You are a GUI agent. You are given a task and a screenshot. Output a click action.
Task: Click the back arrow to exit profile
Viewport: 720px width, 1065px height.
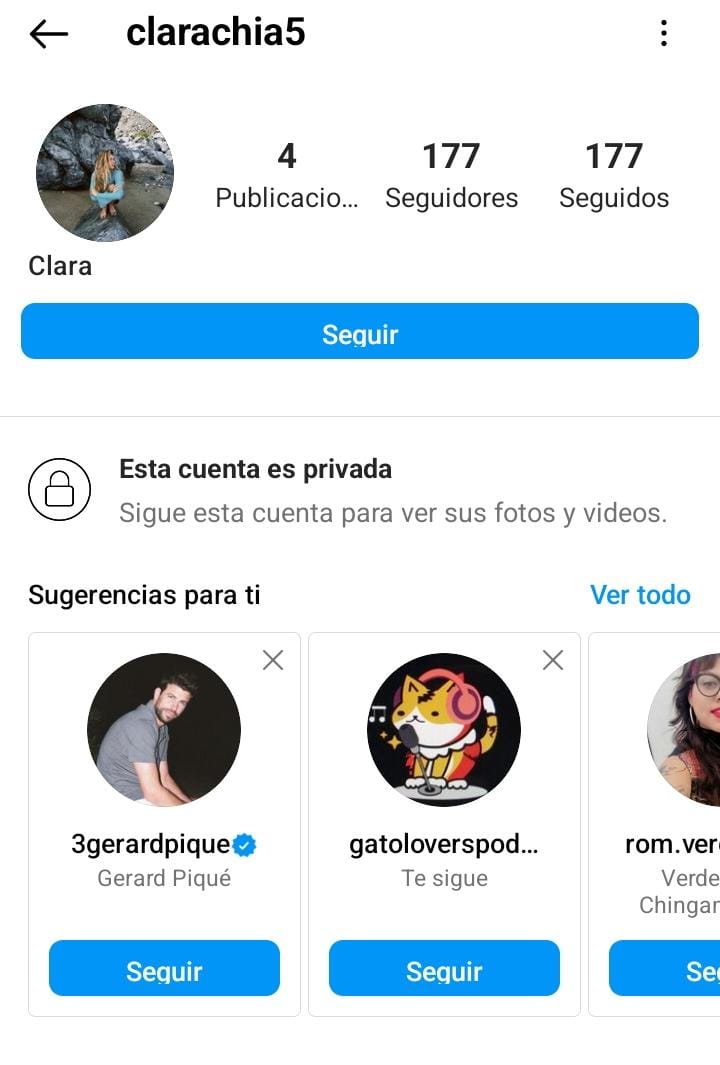click(48, 33)
